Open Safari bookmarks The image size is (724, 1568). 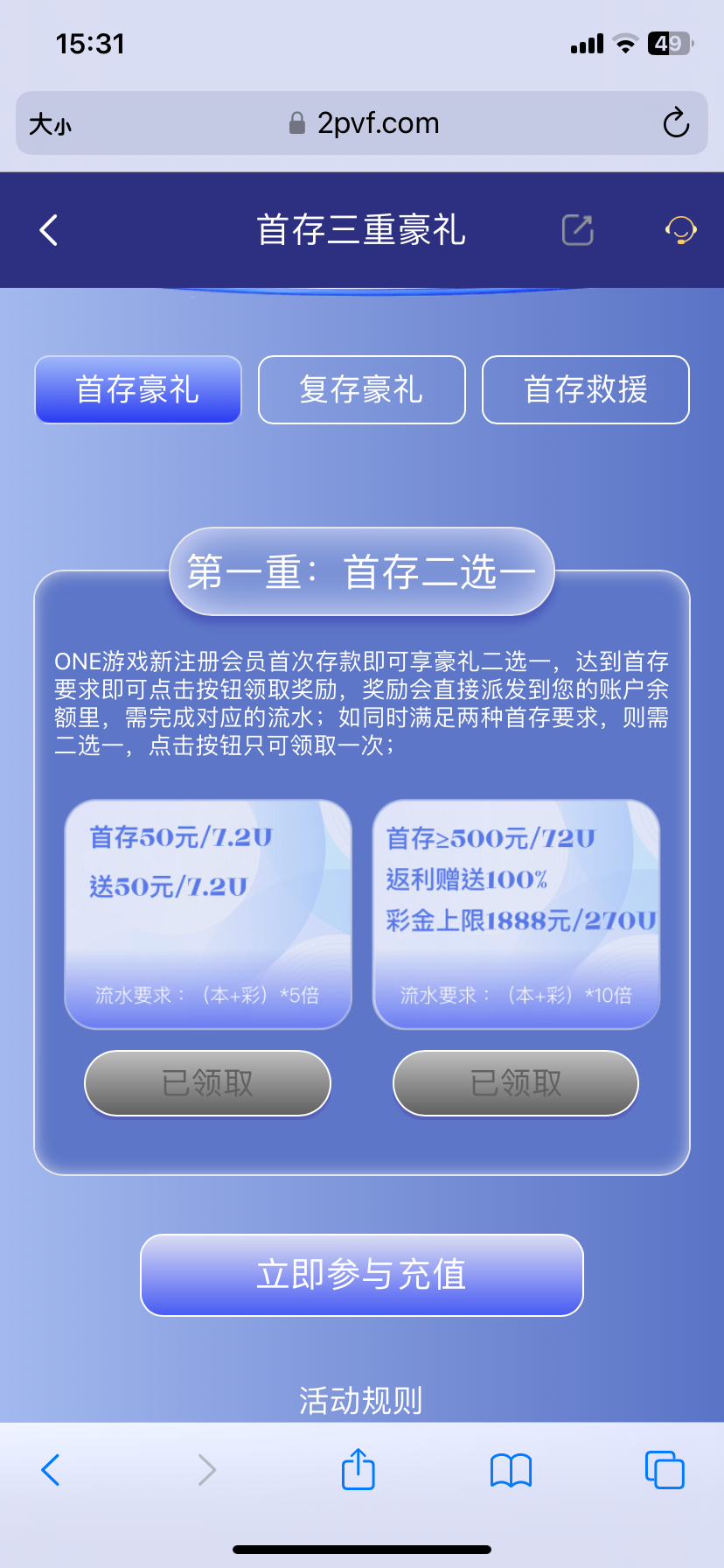[511, 1470]
